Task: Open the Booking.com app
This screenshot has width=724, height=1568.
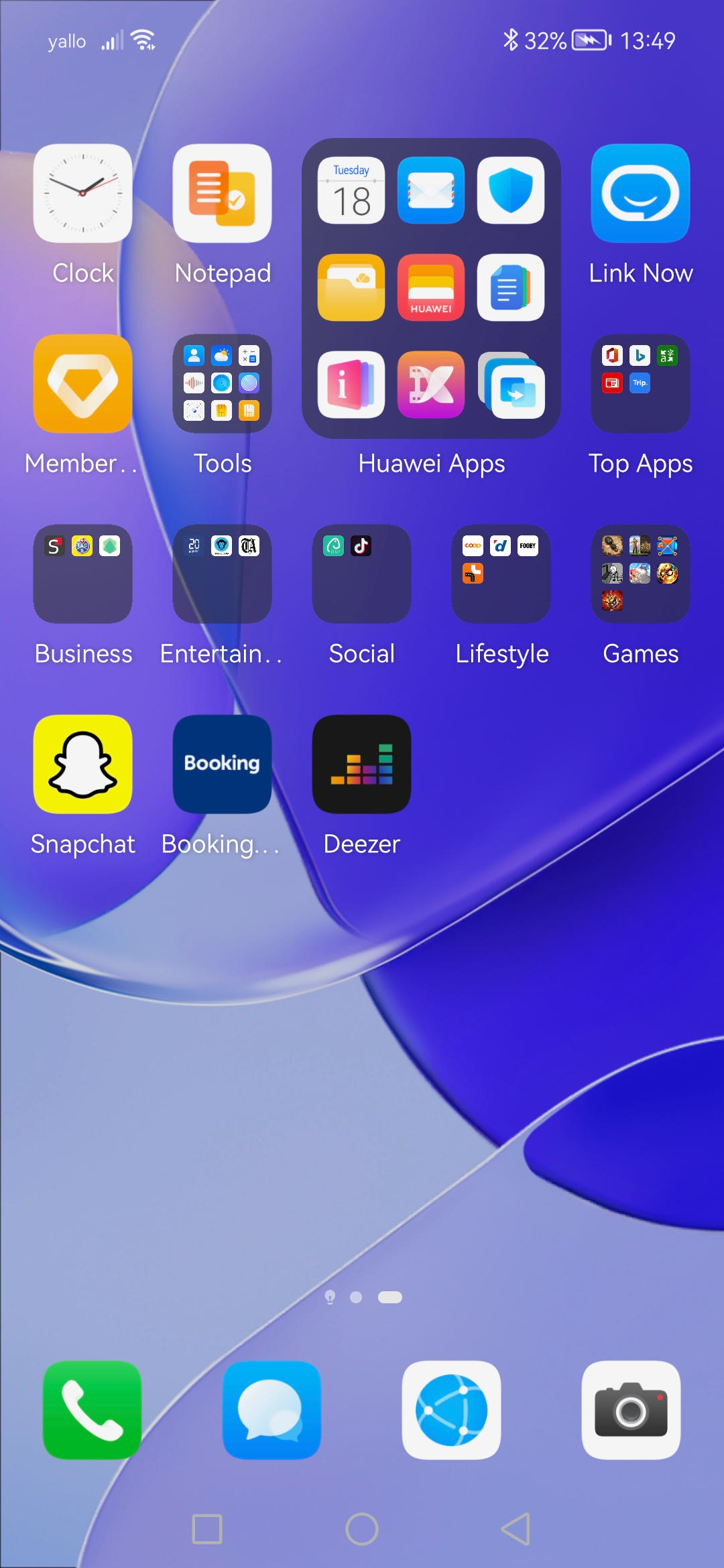Action: pyautogui.click(x=222, y=764)
